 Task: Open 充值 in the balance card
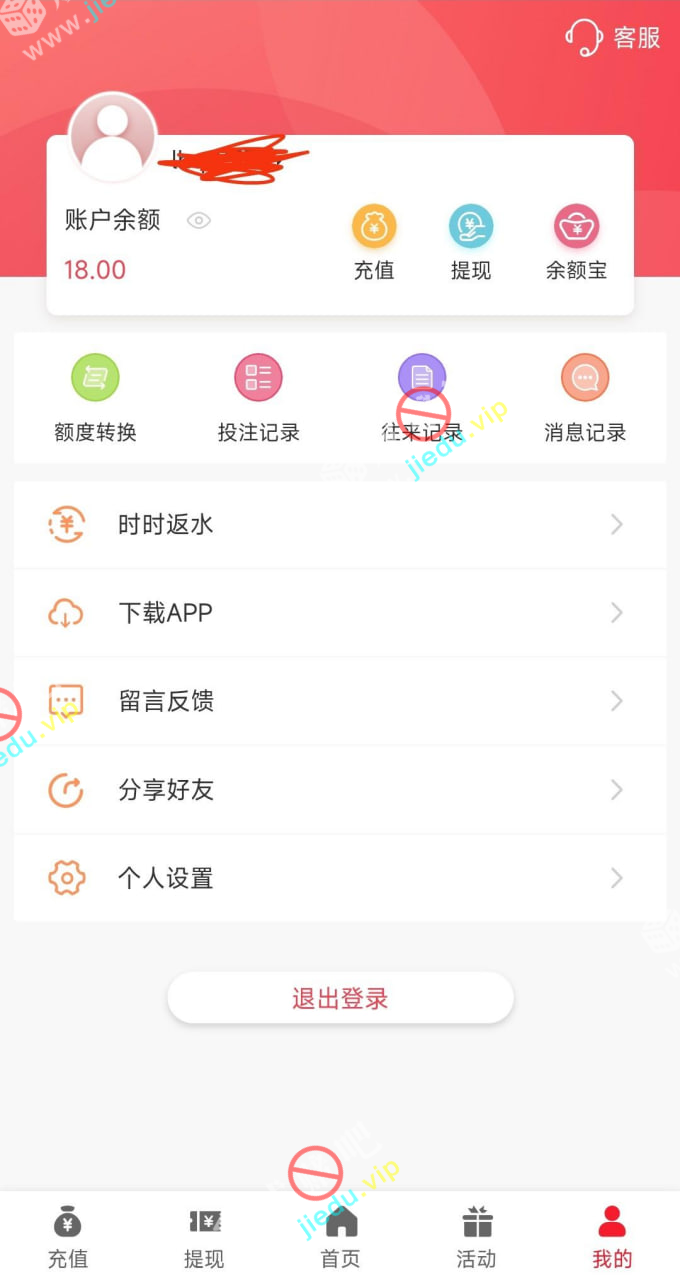point(374,242)
